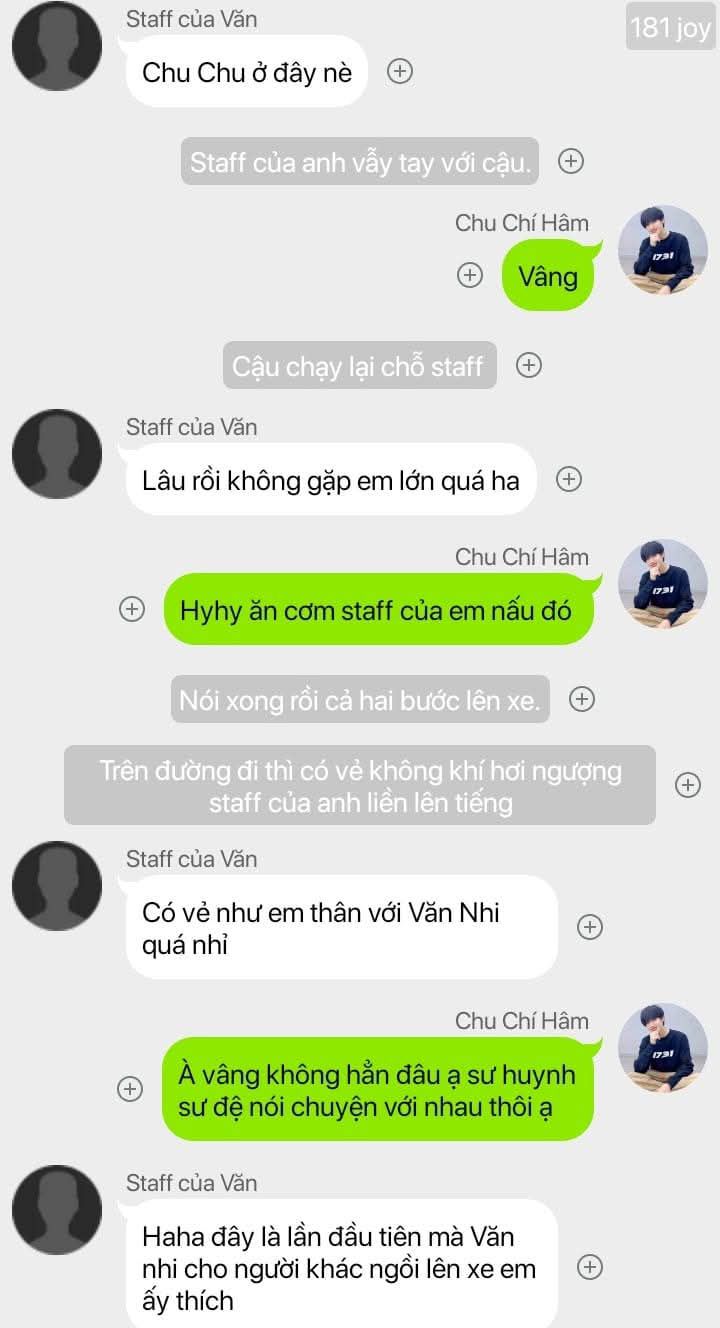Tap the plus icon next to "Vâng"
The height and width of the screenshot is (1328, 720).
pos(470,276)
